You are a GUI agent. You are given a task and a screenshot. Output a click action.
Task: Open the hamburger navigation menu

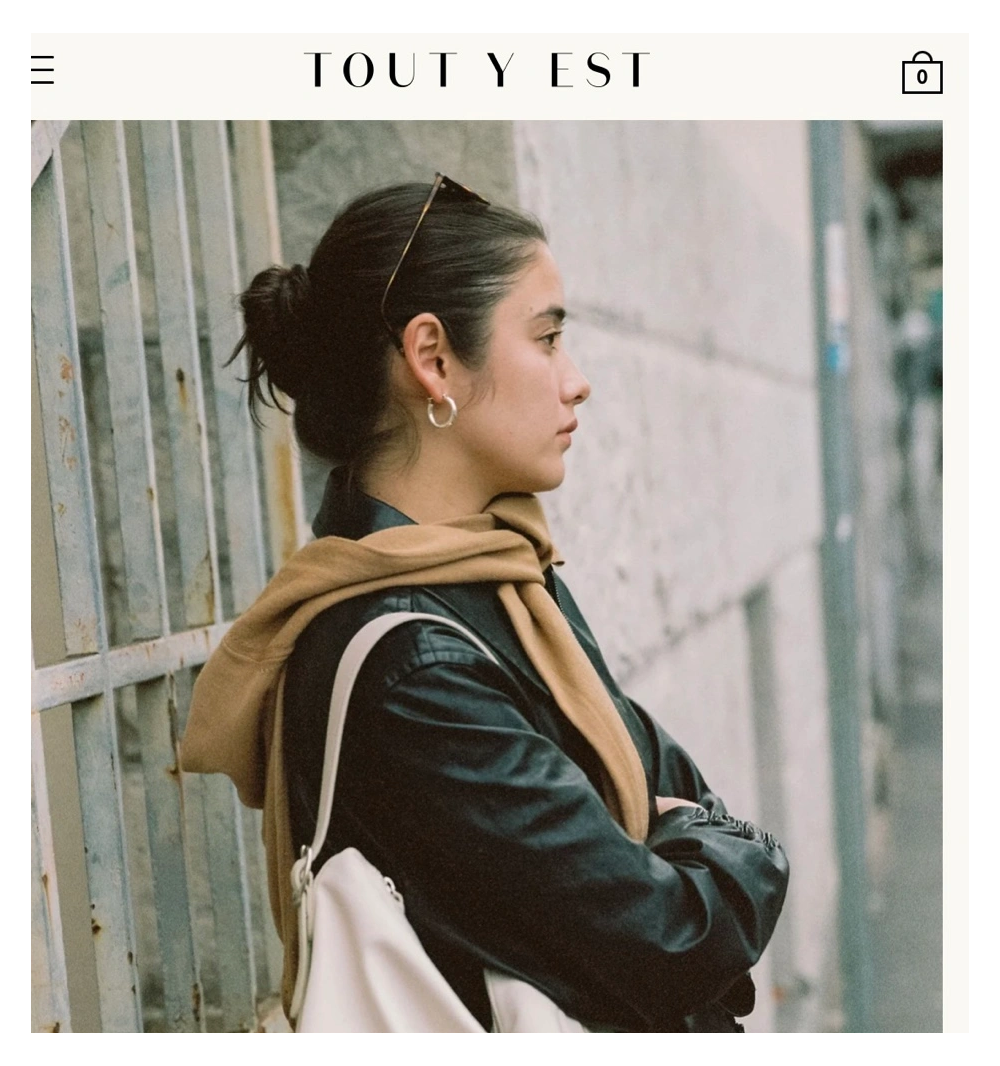pyautogui.click(x=42, y=70)
